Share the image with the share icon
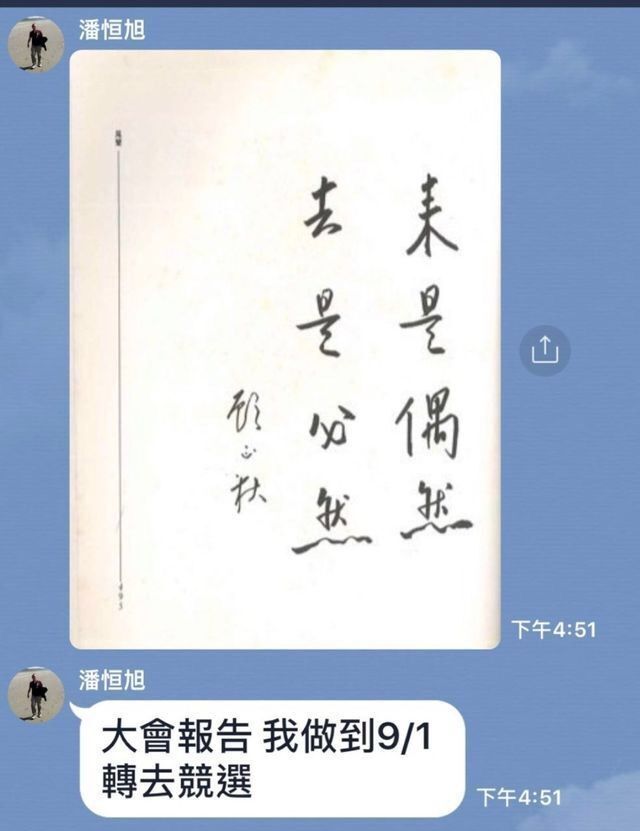The image size is (640, 831). [x=545, y=350]
